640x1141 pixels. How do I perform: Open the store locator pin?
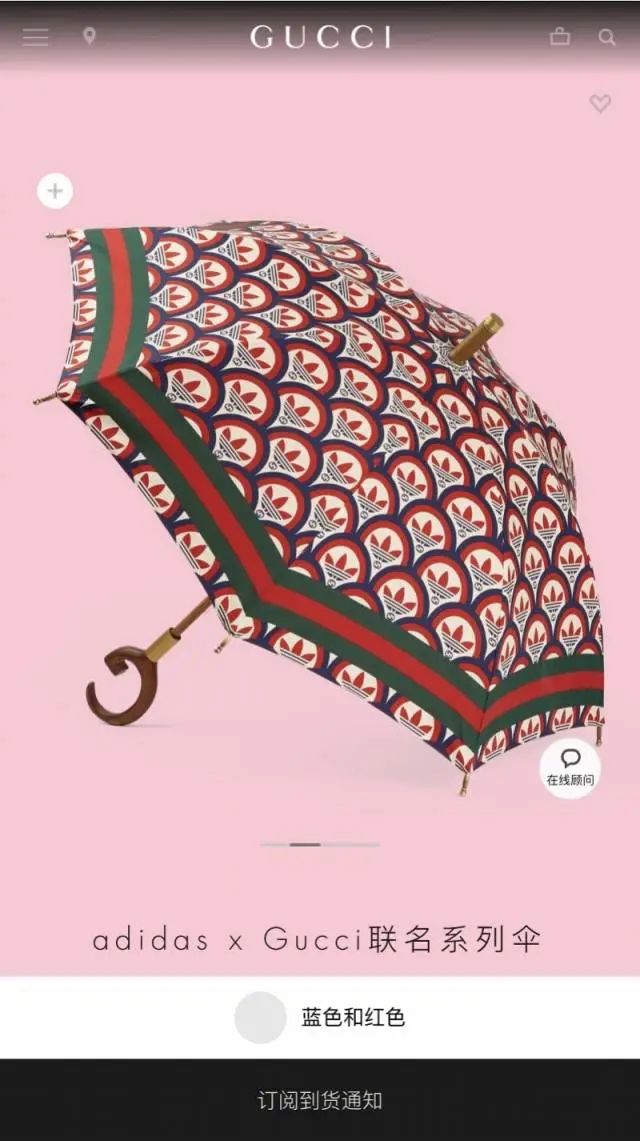pyautogui.click(x=89, y=37)
